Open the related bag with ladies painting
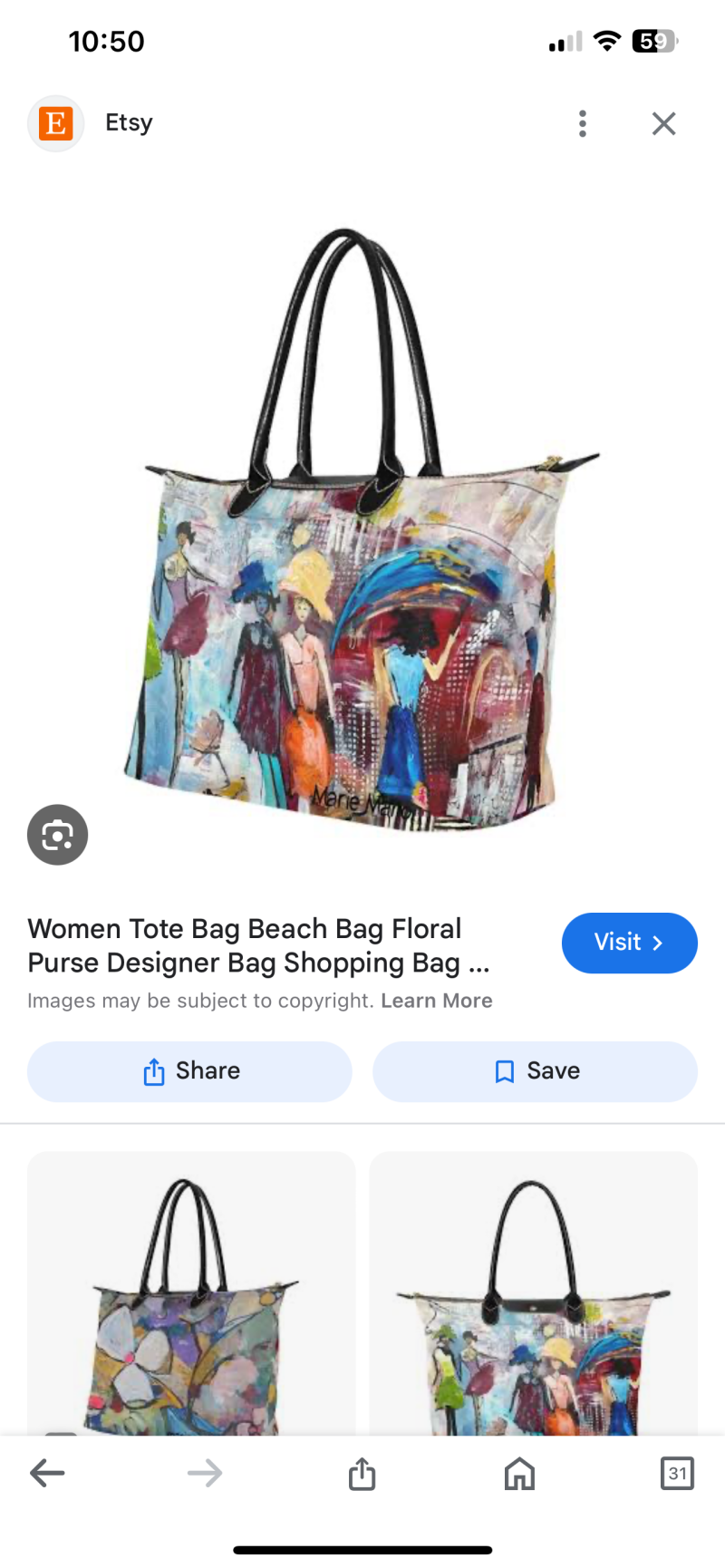Screen dimensions: 725x1568 (534, 1296)
